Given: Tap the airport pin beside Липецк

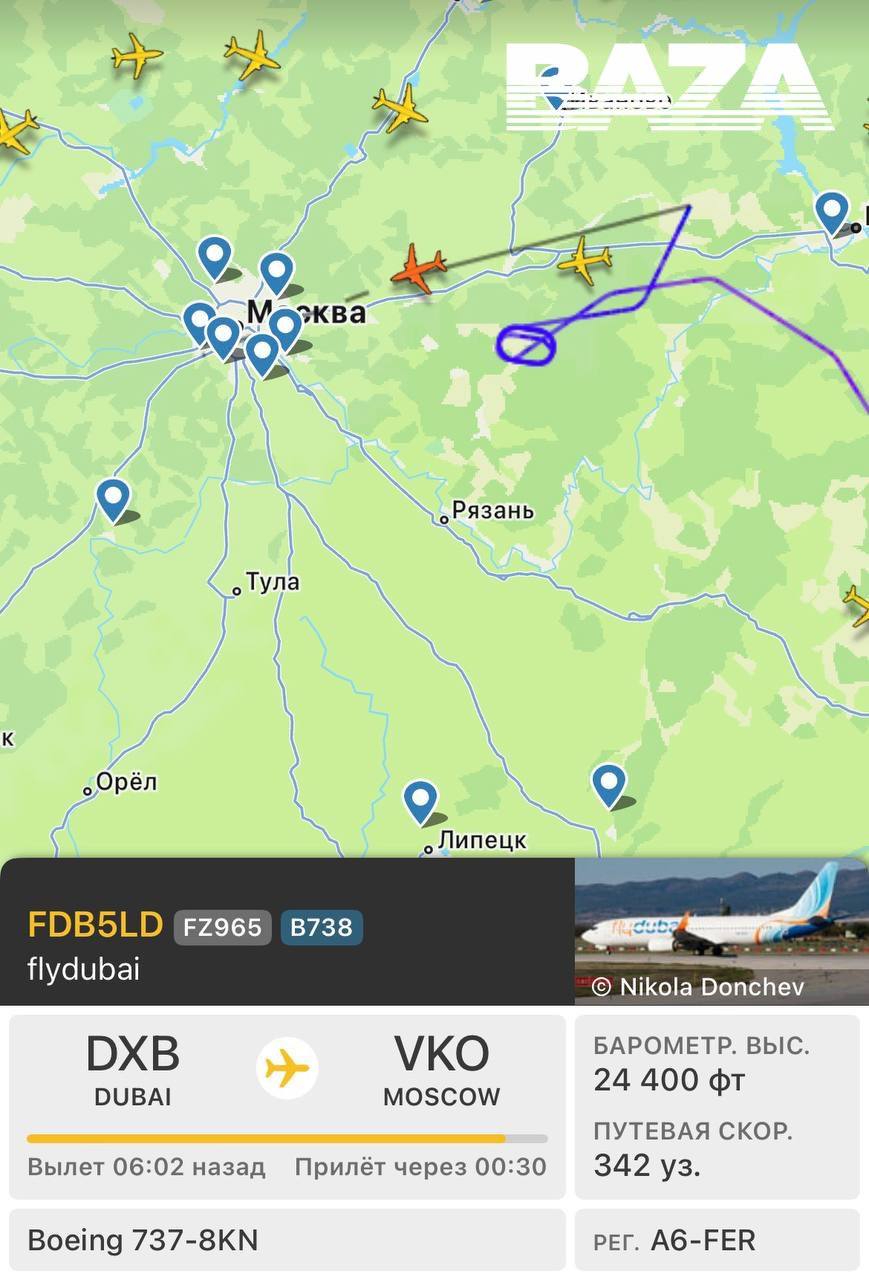Looking at the screenshot, I should pos(420,801).
